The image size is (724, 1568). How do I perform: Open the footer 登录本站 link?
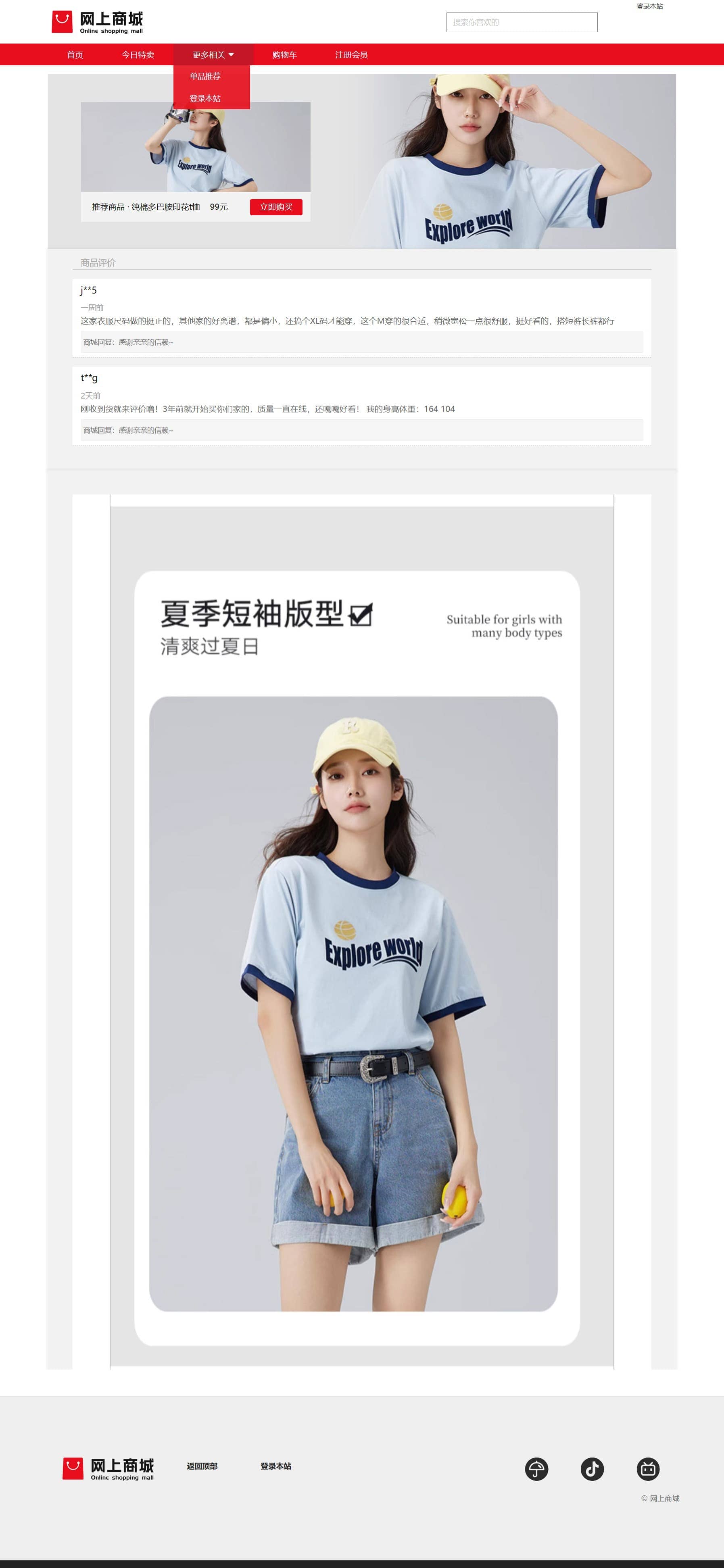pos(275,1466)
